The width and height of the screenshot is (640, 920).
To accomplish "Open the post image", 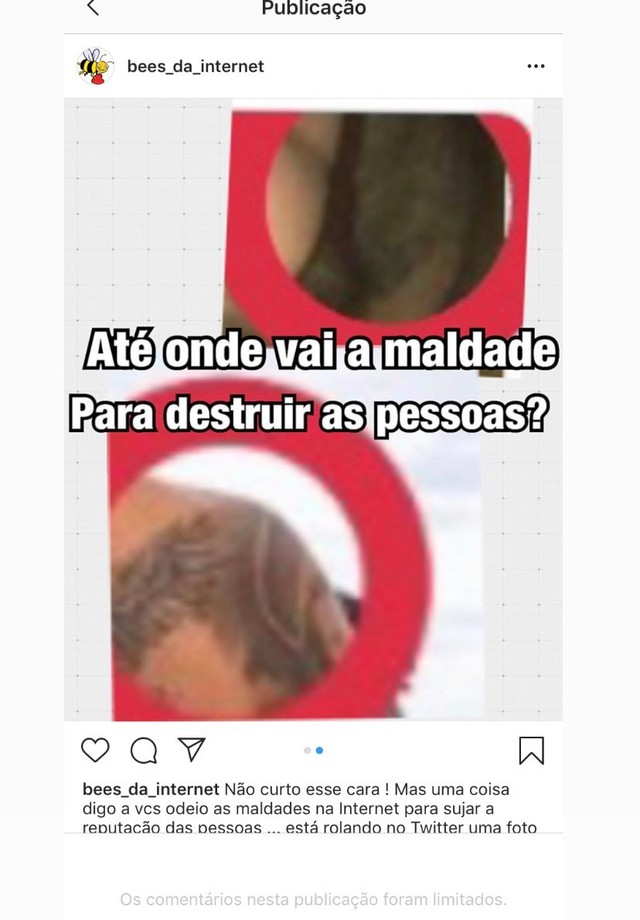I will pos(313,410).
